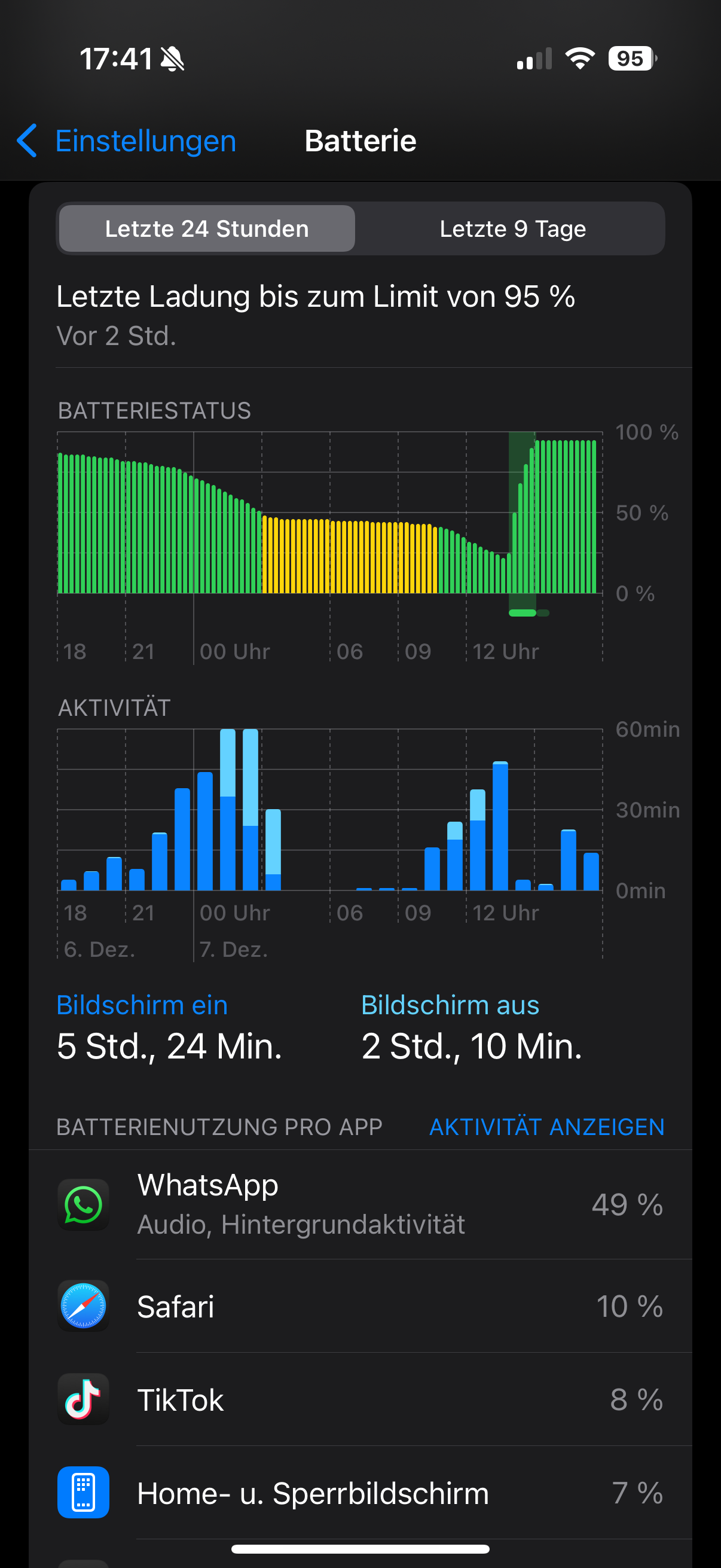Select the Letzte 24 Stunden segment
721x1568 pixels.
tap(207, 229)
